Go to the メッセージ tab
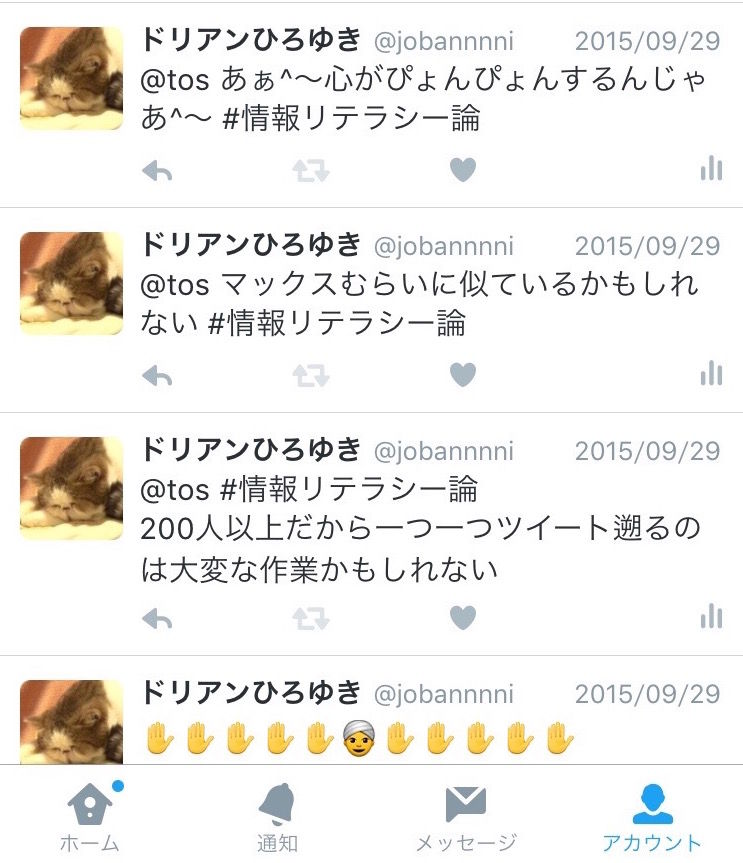Image resolution: width=743 pixels, height=863 pixels. [466, 818]
